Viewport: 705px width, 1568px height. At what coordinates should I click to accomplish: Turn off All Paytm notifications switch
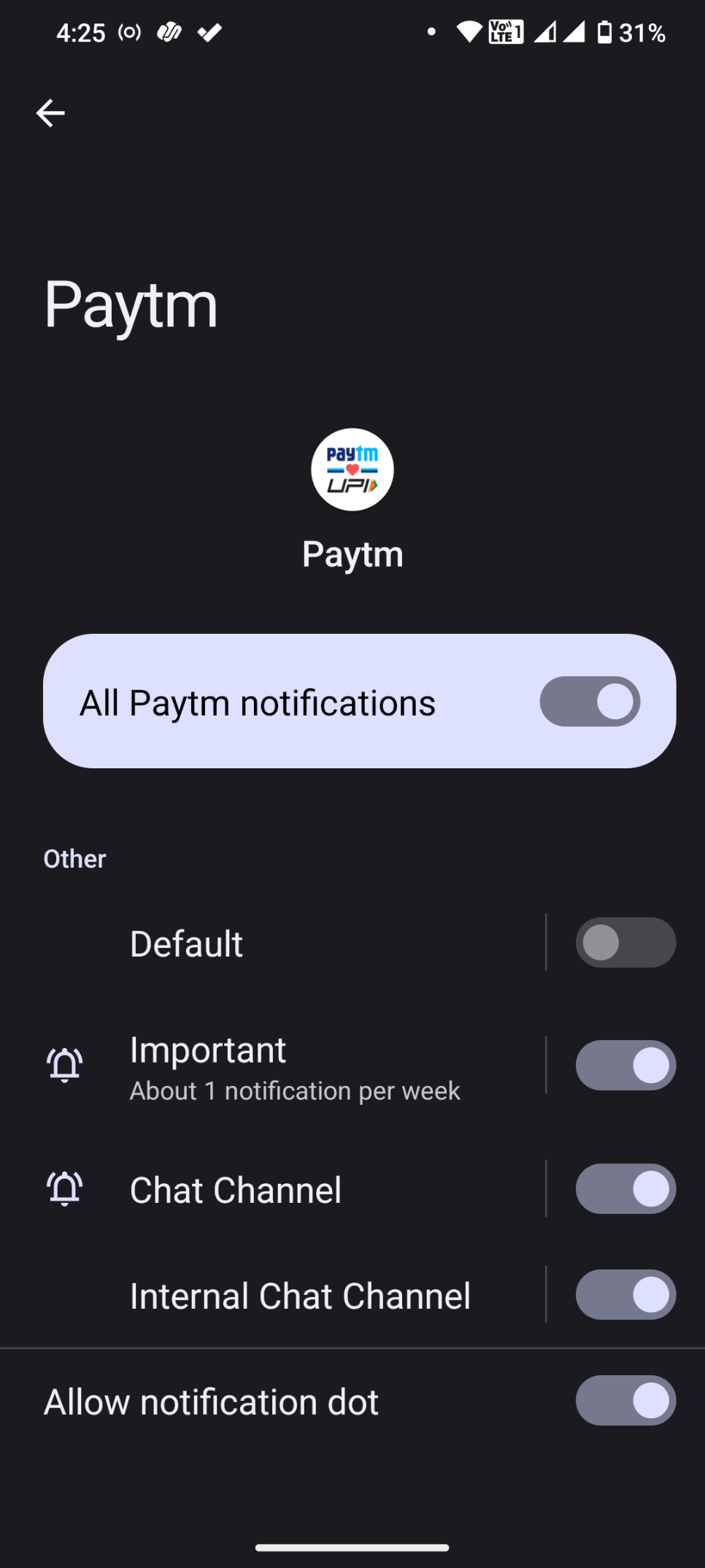(x=590, y=701)
